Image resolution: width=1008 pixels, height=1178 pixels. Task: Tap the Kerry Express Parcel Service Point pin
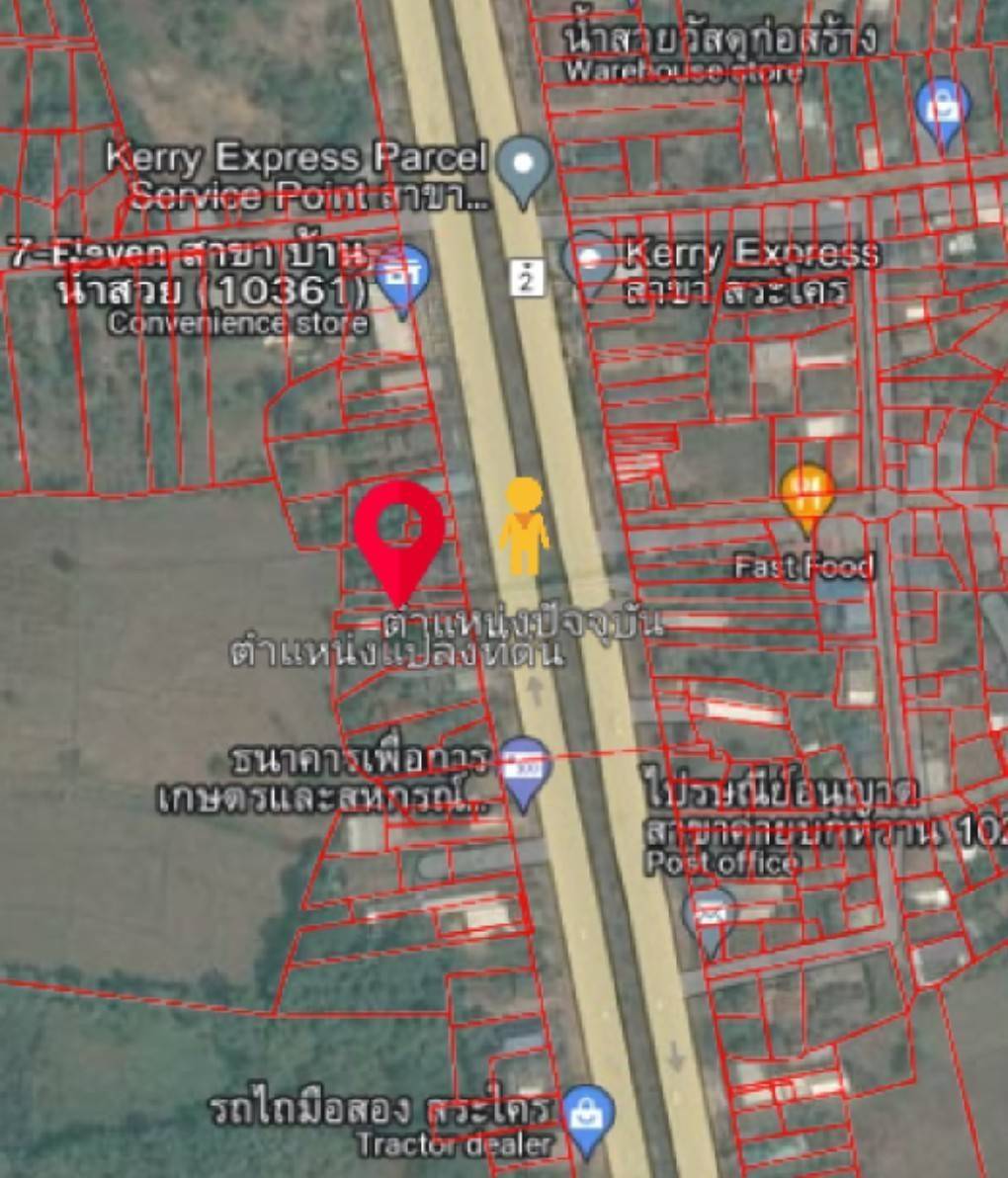[524, 164]
